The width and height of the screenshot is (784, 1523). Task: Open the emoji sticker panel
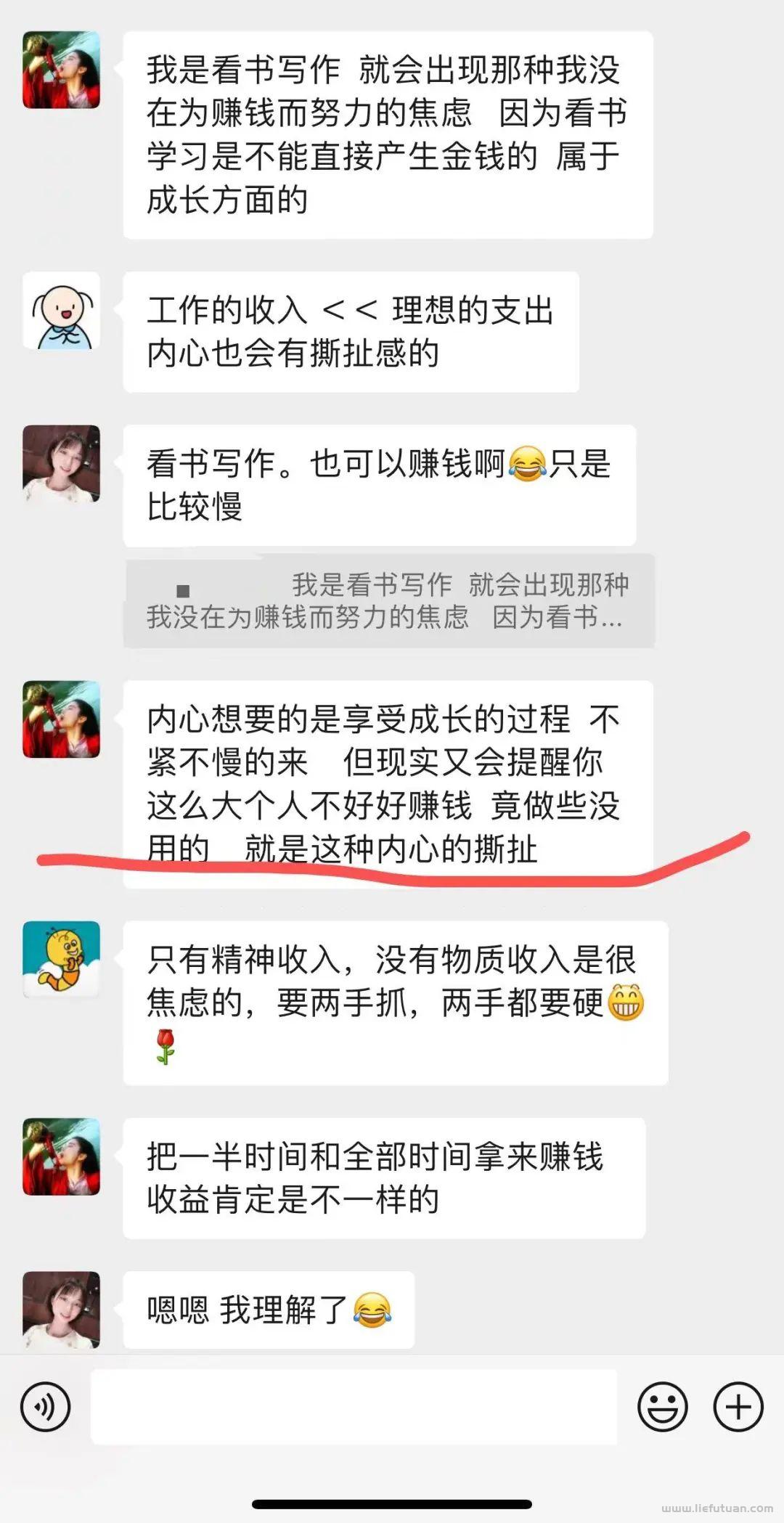pos(662,1407)
